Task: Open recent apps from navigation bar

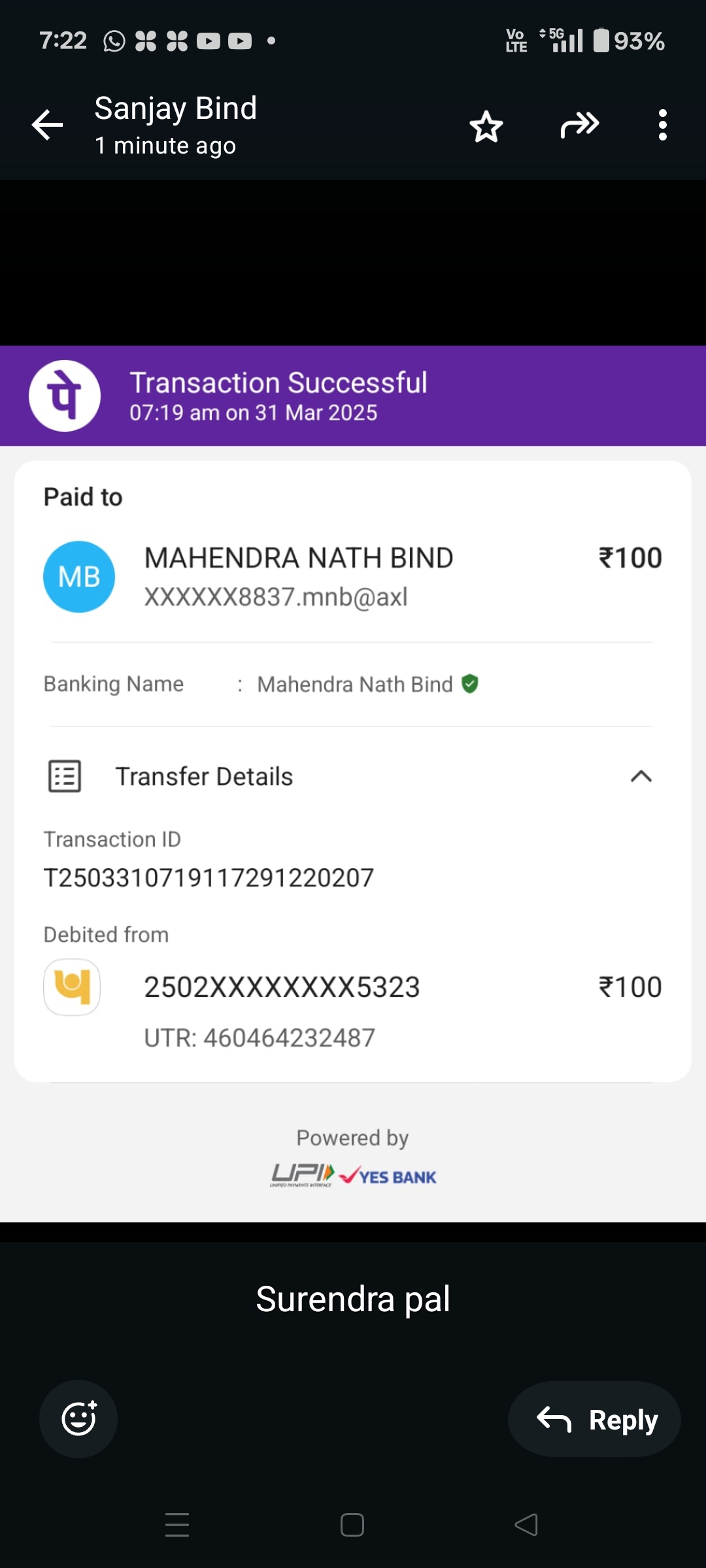Action: coord(177,1525)
